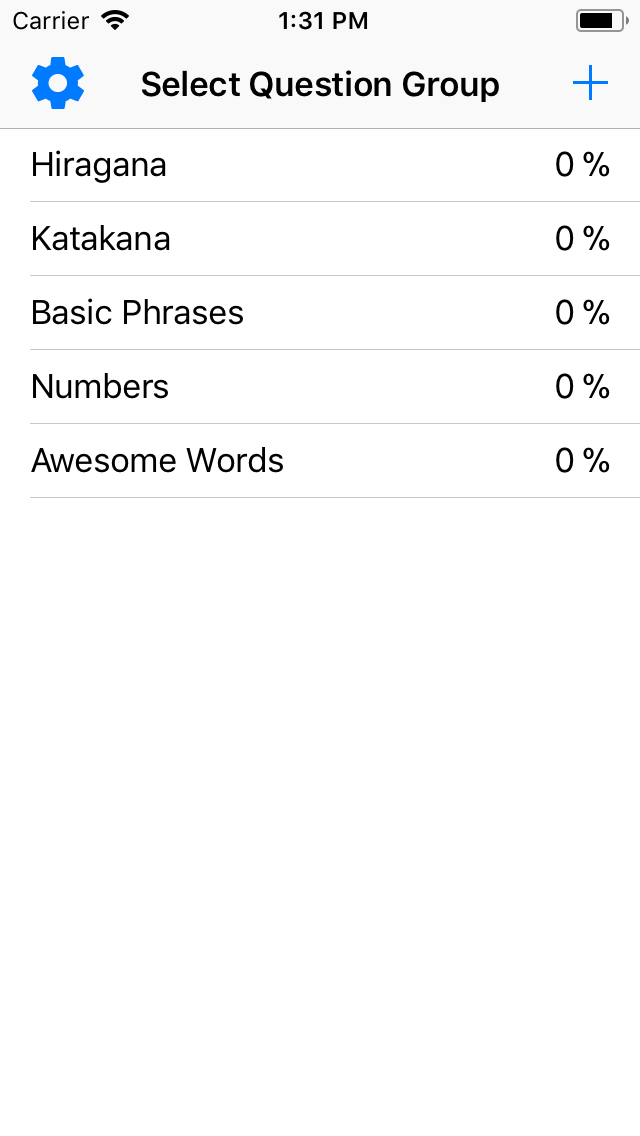The image size is (640, 1136).
Task: Open the settings gear icon
Action: (x=58, y=83)
